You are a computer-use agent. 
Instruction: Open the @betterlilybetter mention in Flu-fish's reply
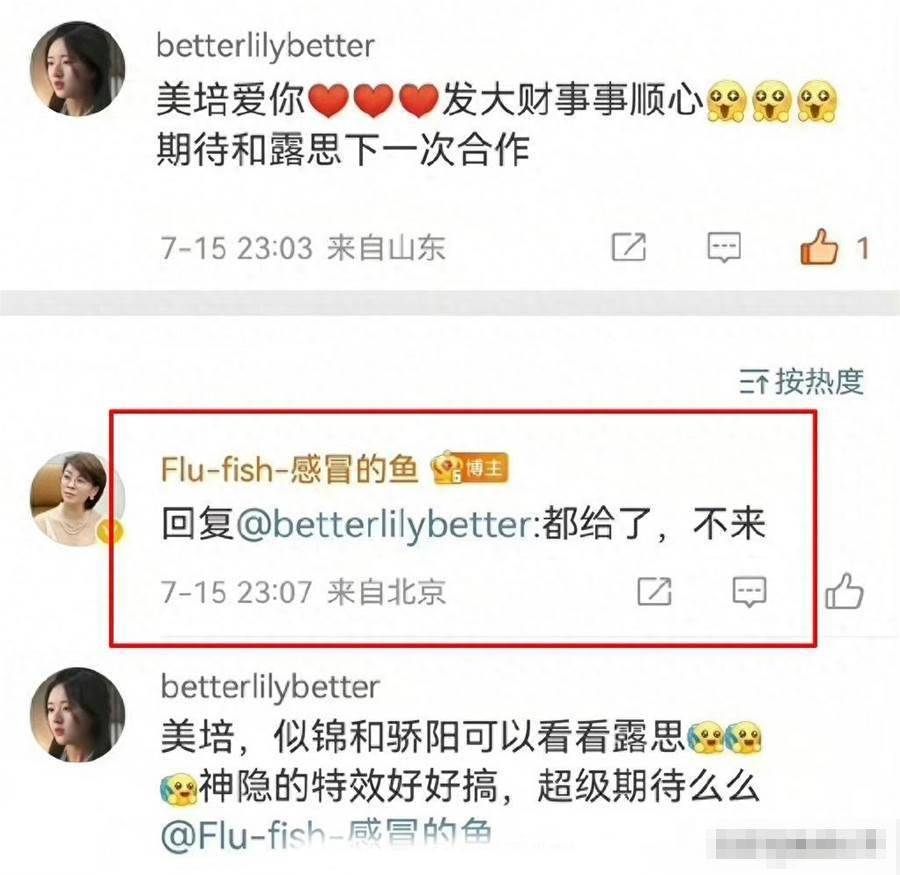[385, 524]
